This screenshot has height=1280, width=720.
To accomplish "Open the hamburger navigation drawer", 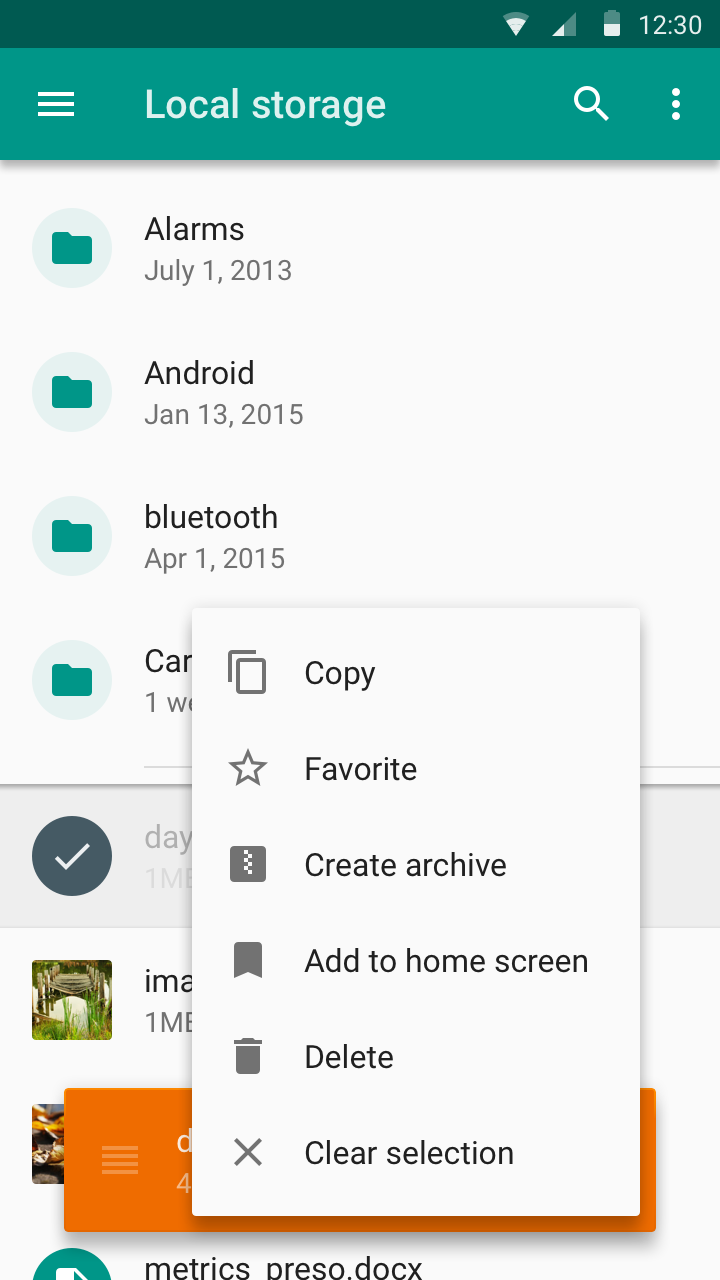I will (56, 104).
